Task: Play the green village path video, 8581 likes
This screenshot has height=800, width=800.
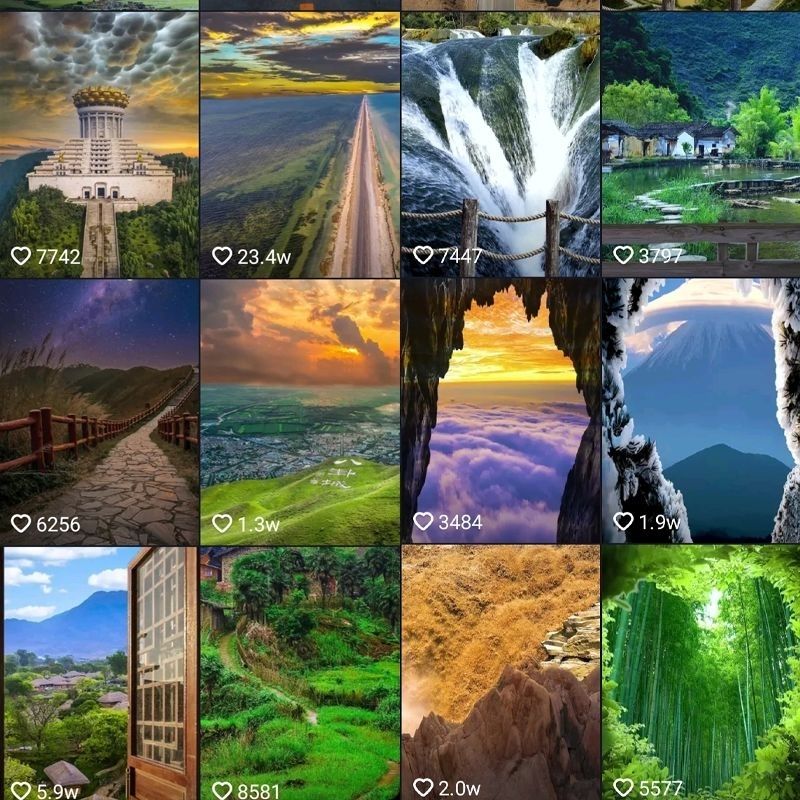Action: pos(300,670)
